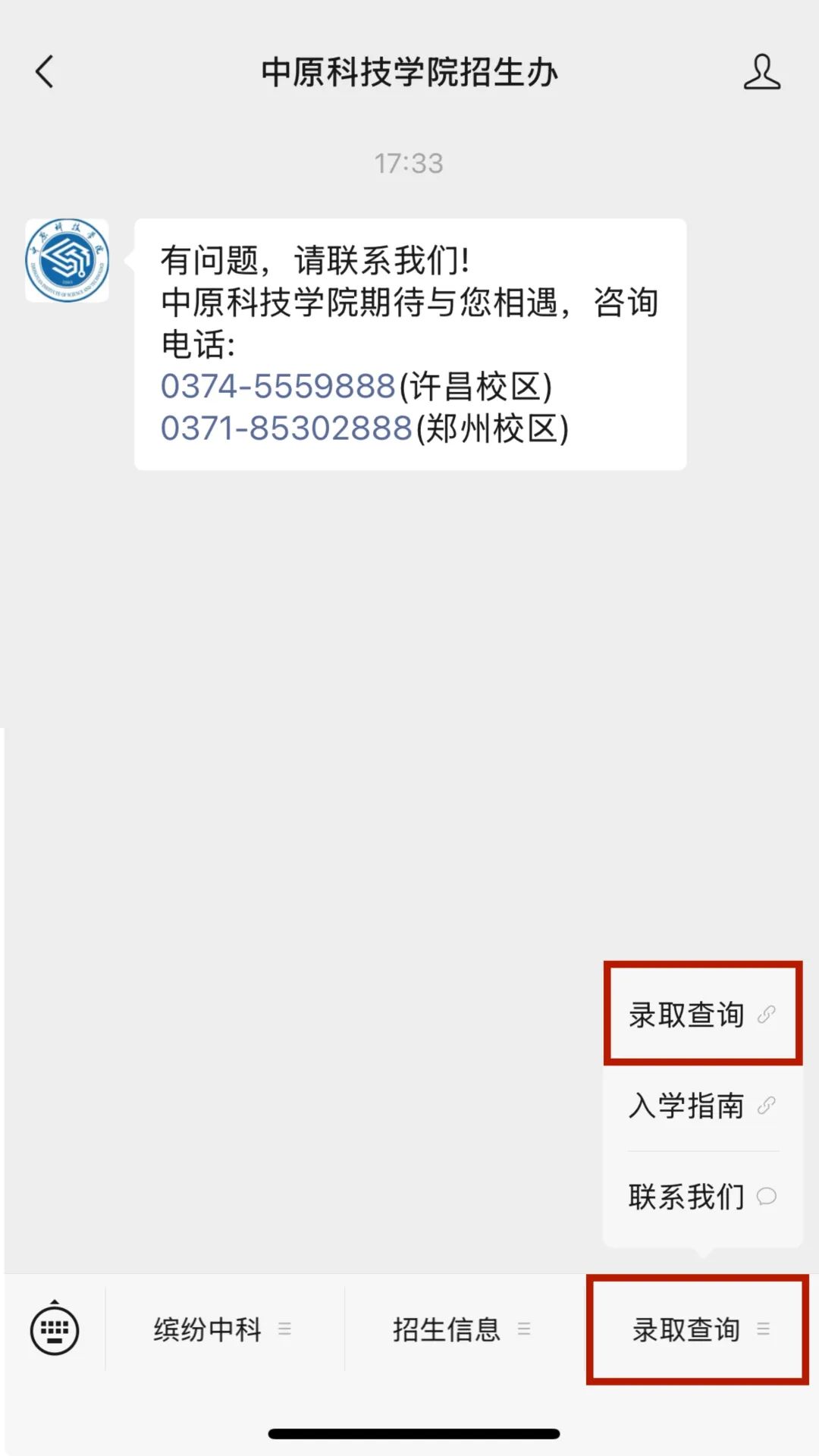Call the 许昌校区 number 0374-5559888
This screenshot has width=819, height=1456.
click(278, 387)
